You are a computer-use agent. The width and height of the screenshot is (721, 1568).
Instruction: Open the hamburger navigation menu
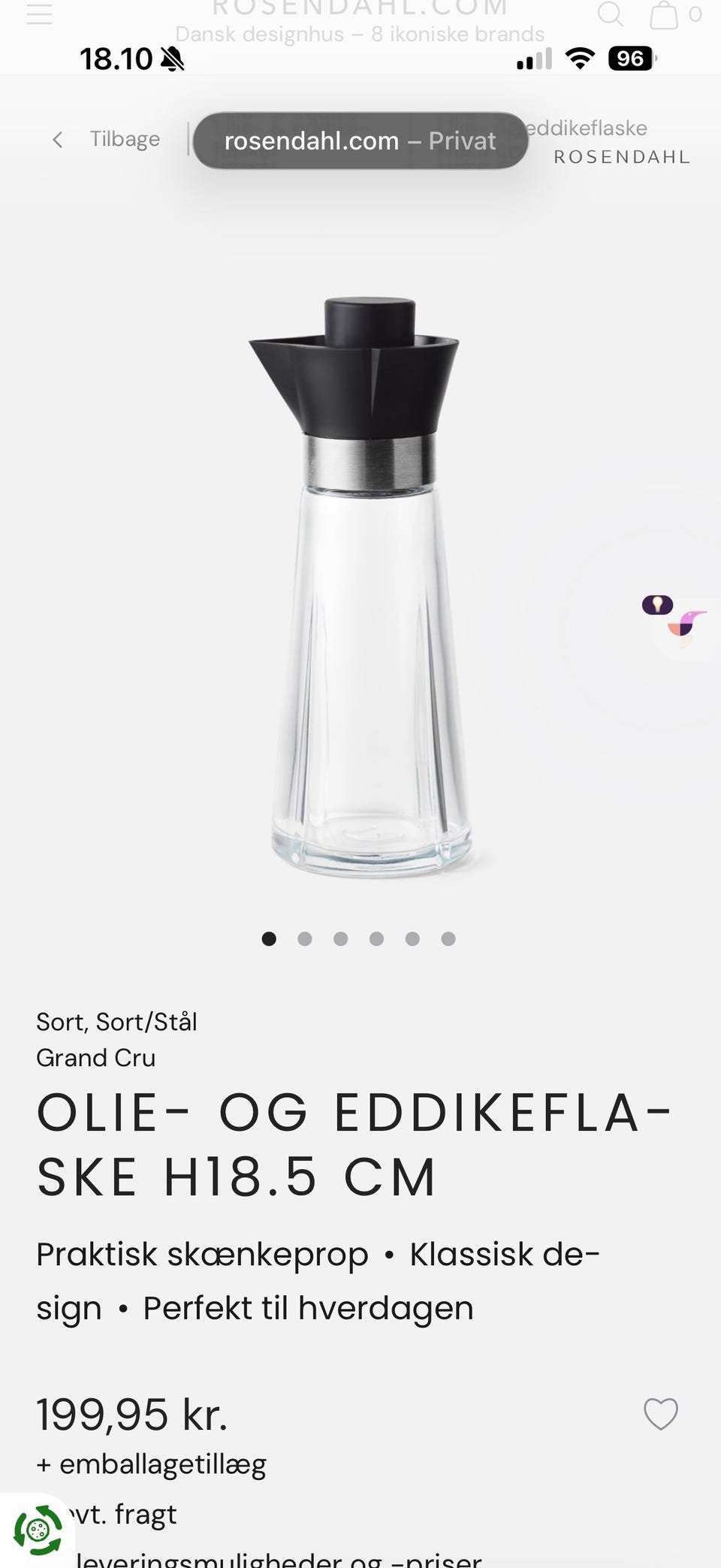pyautogui.click(x=39, y=14)
